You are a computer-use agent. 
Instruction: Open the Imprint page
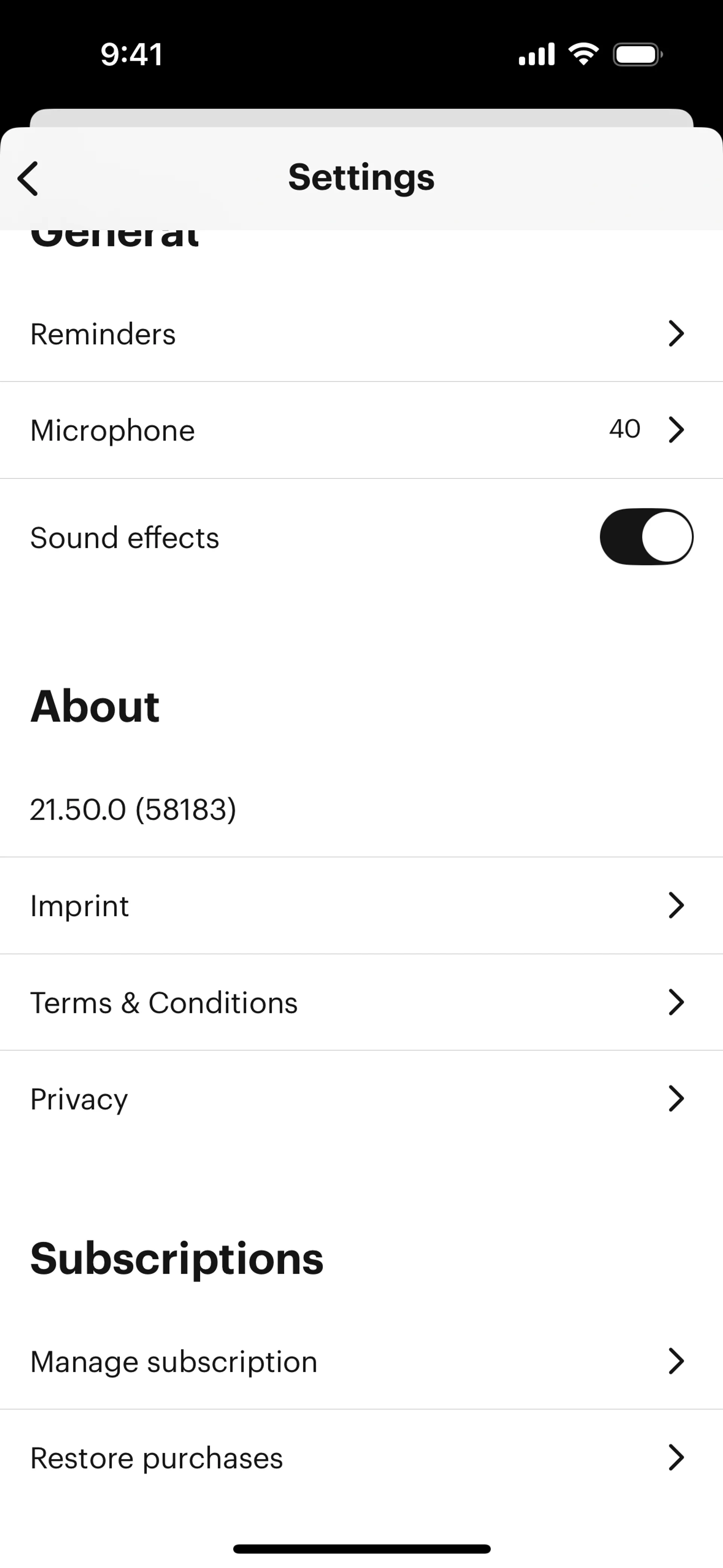(361, 905)
